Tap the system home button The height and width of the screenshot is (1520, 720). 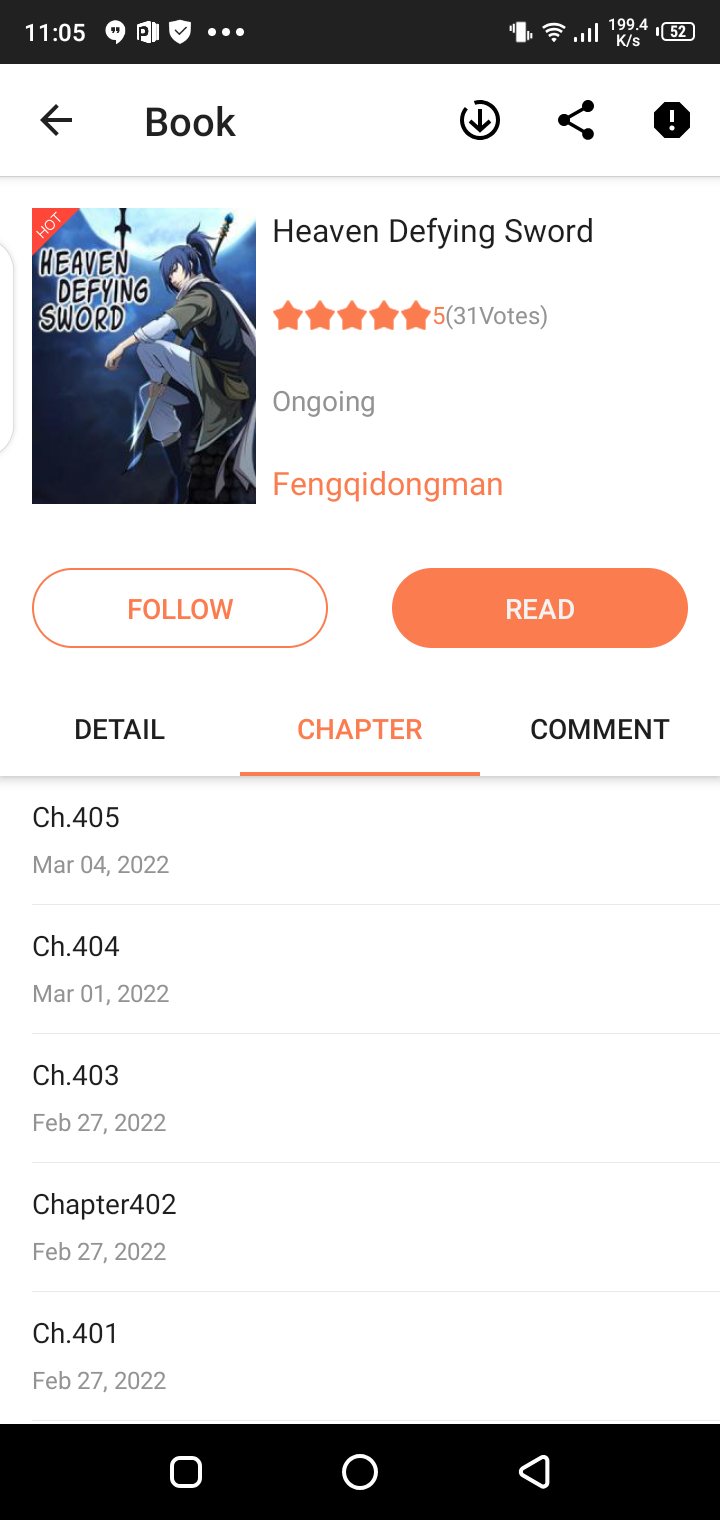(360, 1472)
